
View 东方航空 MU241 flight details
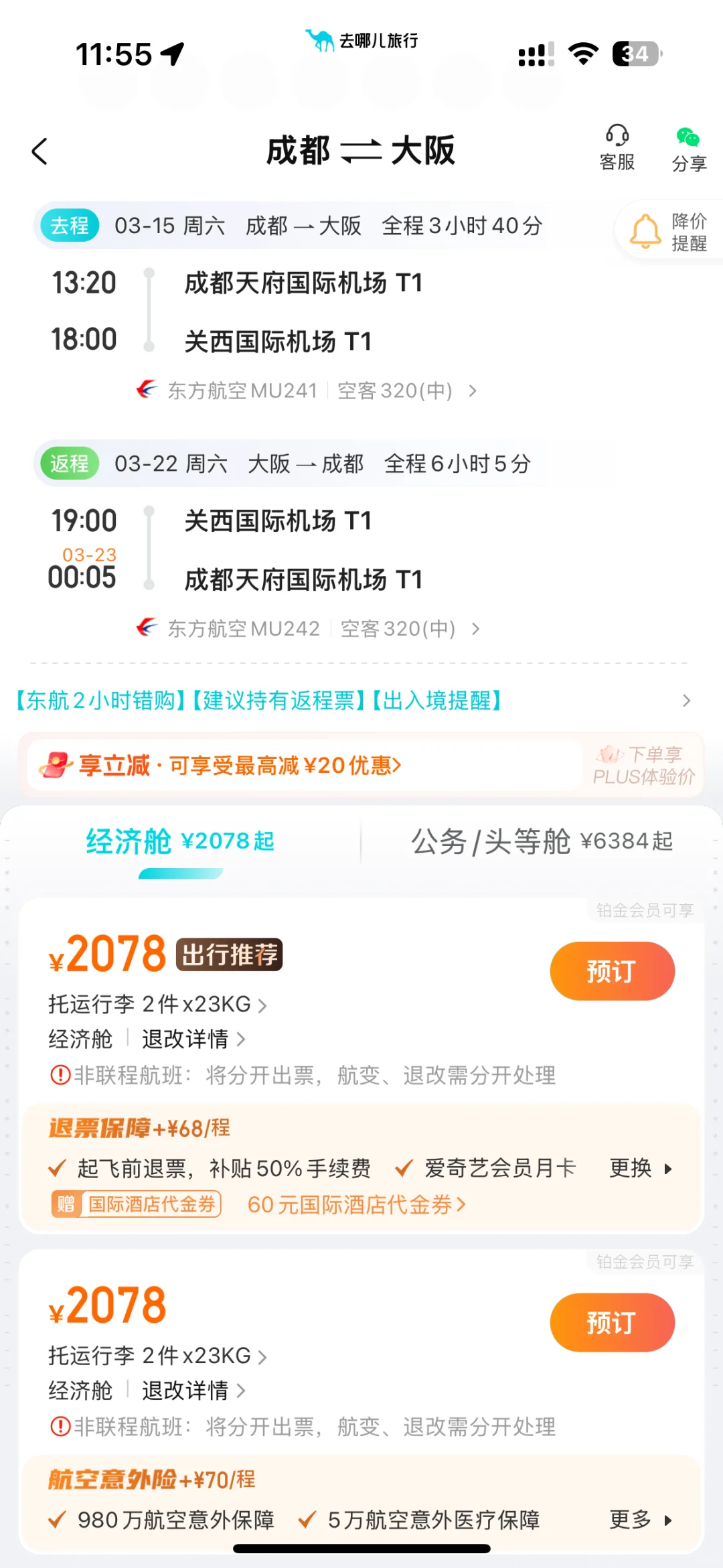308,390
